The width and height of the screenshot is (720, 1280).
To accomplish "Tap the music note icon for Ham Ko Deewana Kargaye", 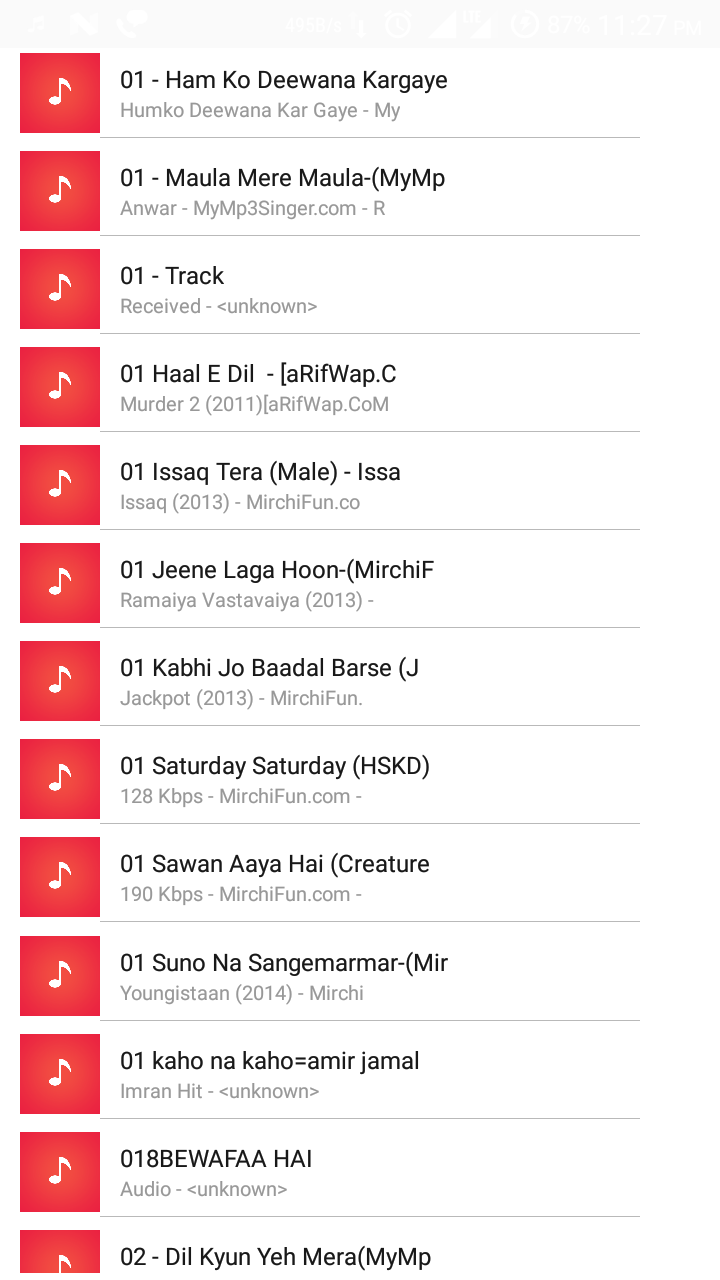I will click(x=59, y=93).
